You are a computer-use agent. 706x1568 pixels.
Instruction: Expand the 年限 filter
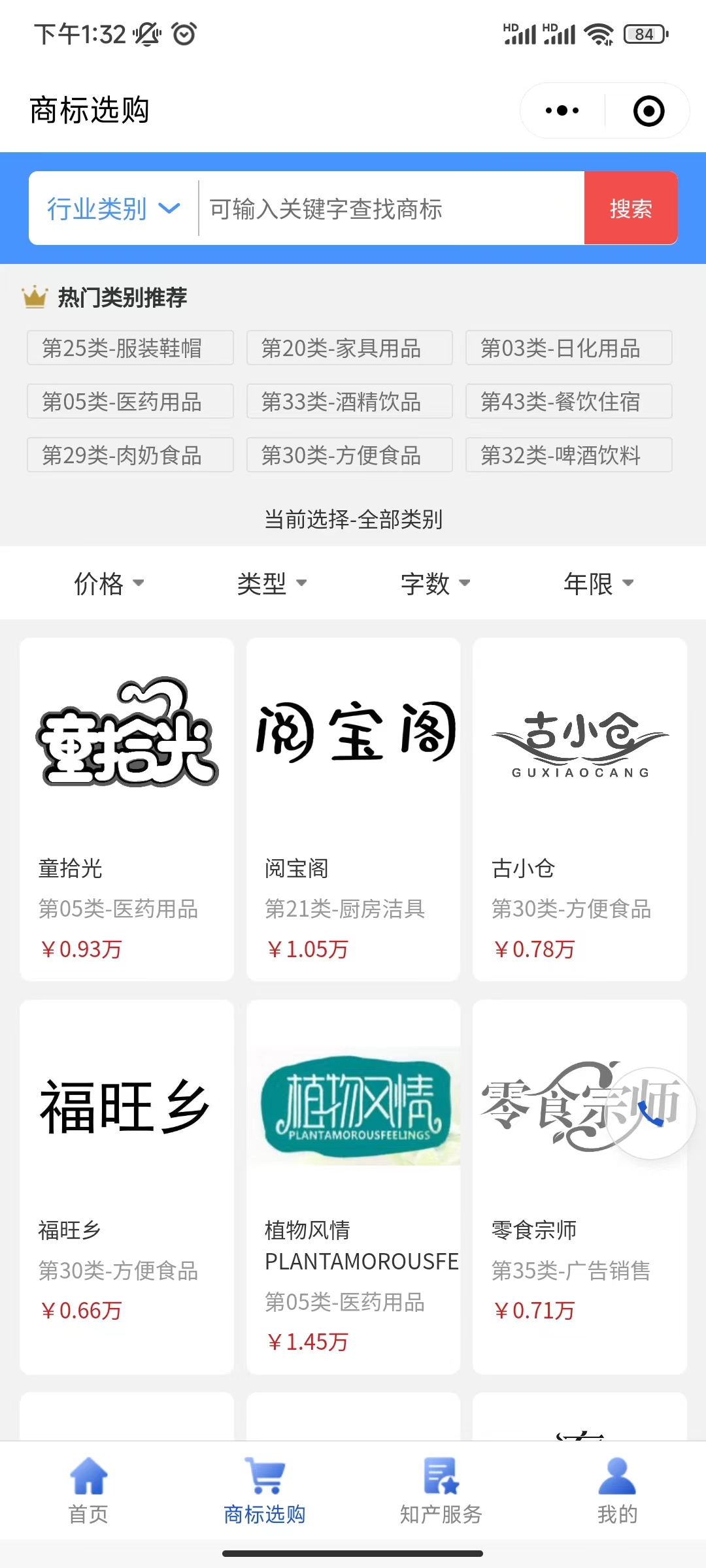click(x=598, y=583)
